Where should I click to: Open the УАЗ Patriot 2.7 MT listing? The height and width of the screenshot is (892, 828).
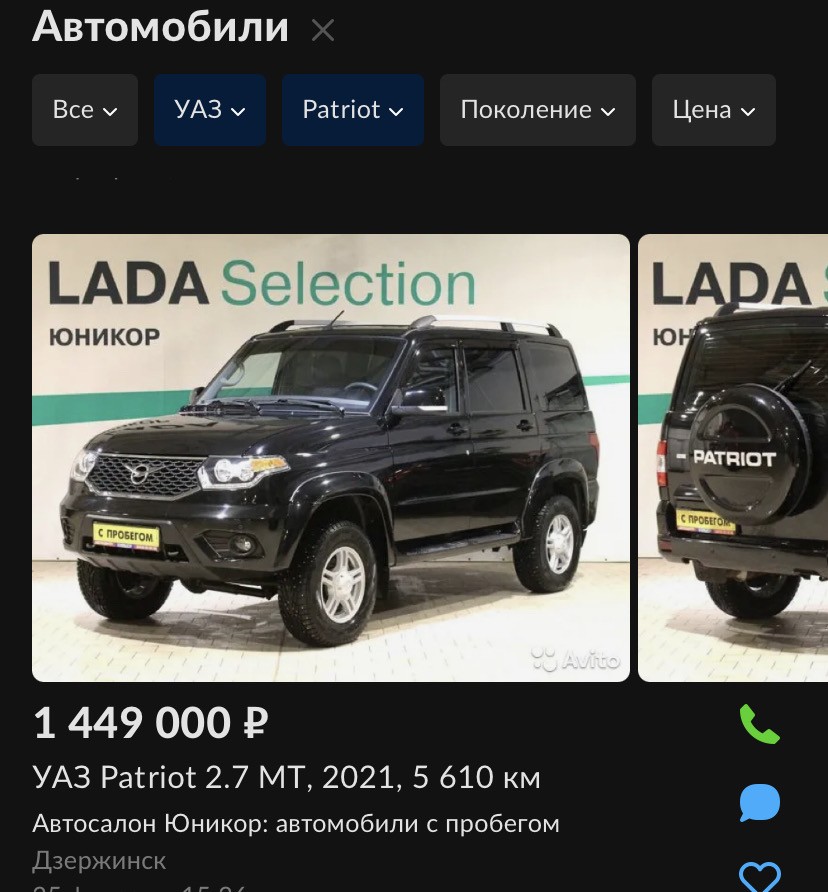(x=287, y=777)
